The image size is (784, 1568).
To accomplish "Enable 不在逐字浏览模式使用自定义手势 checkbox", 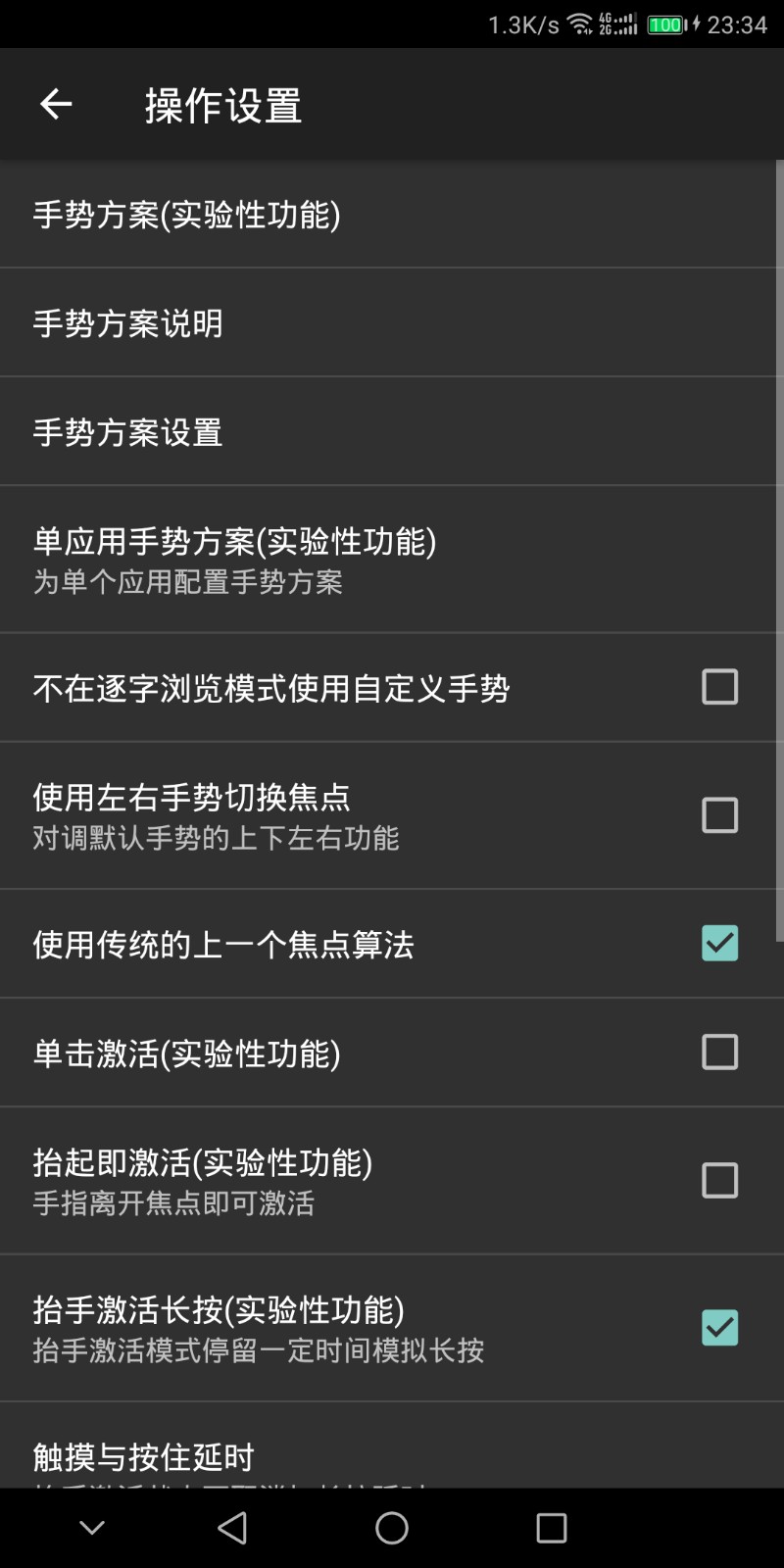I will pyautogui.click(x=719, y=687).
